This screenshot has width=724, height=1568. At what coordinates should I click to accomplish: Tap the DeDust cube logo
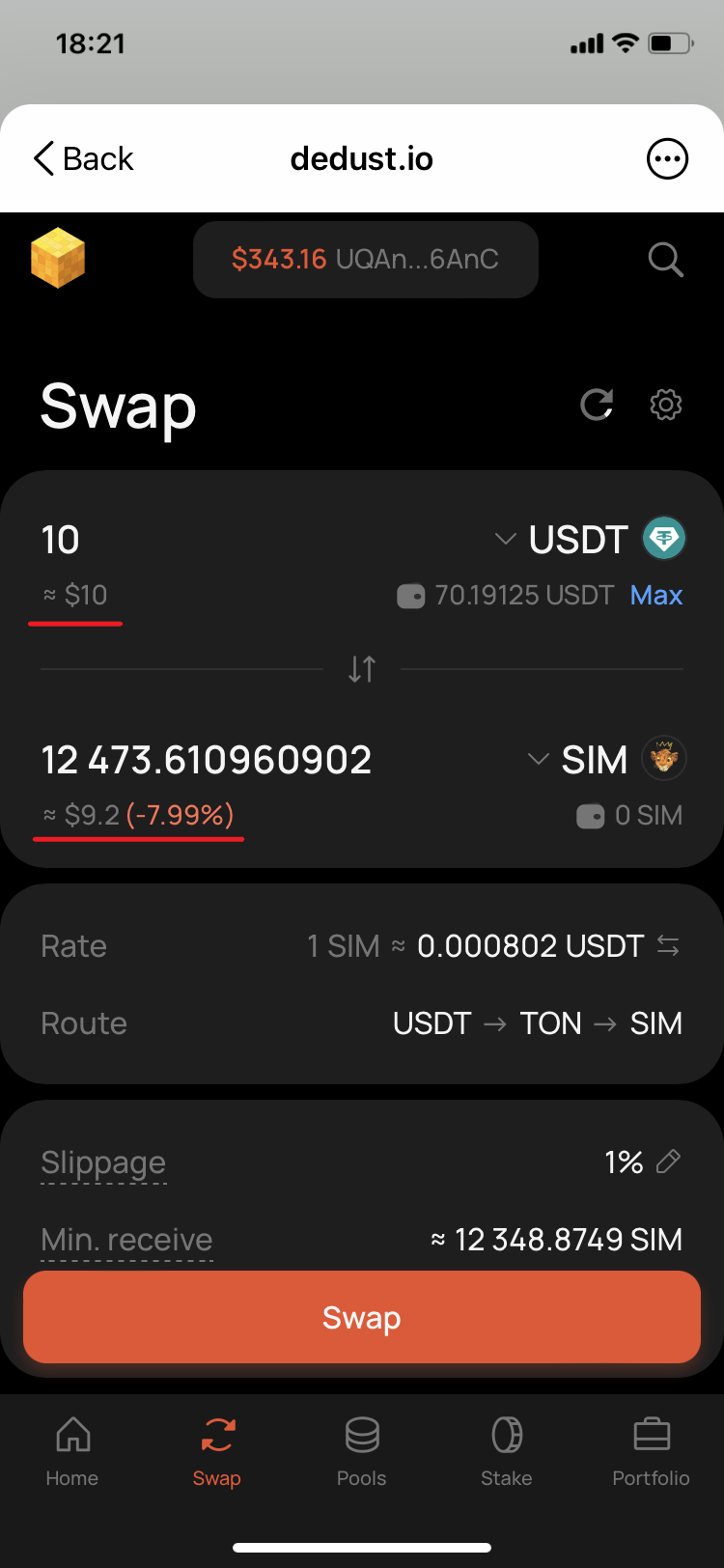pos(58,258)
